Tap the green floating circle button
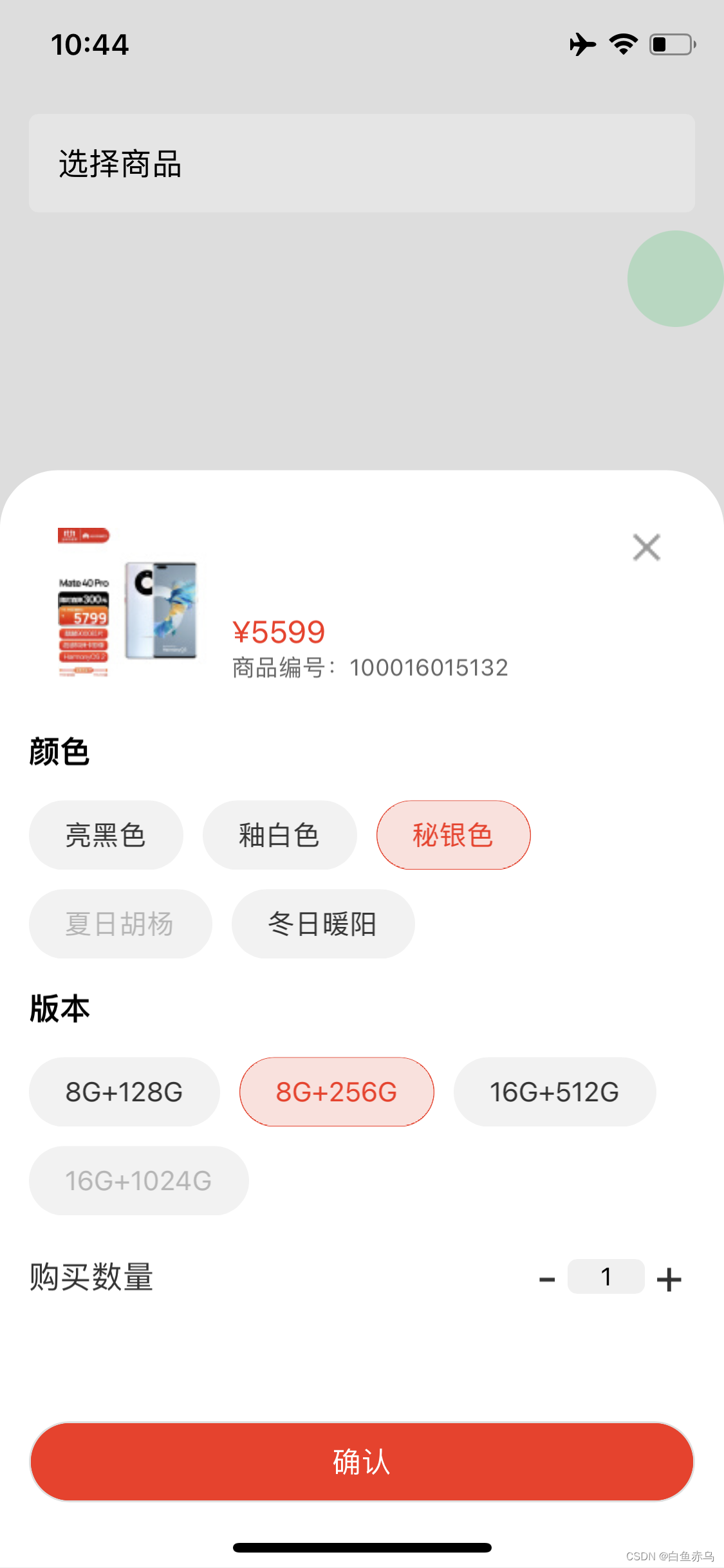 tap(675, 279)
